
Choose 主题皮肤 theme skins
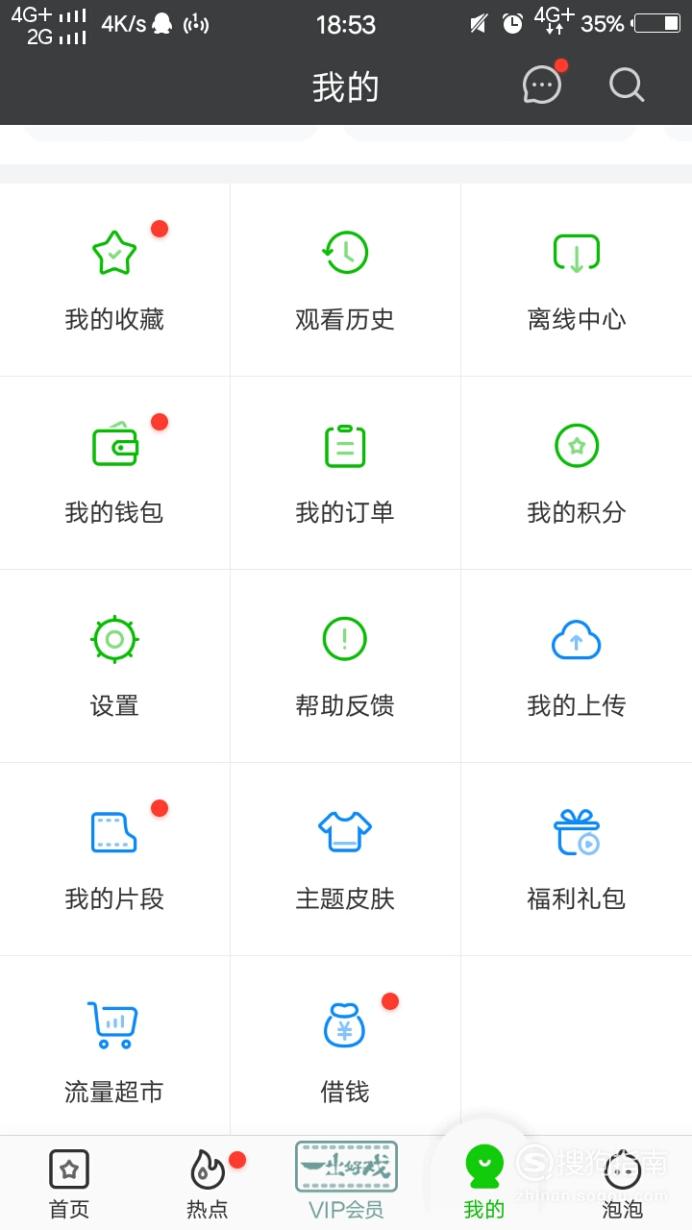pyautogui.click(x=345, y=858)
